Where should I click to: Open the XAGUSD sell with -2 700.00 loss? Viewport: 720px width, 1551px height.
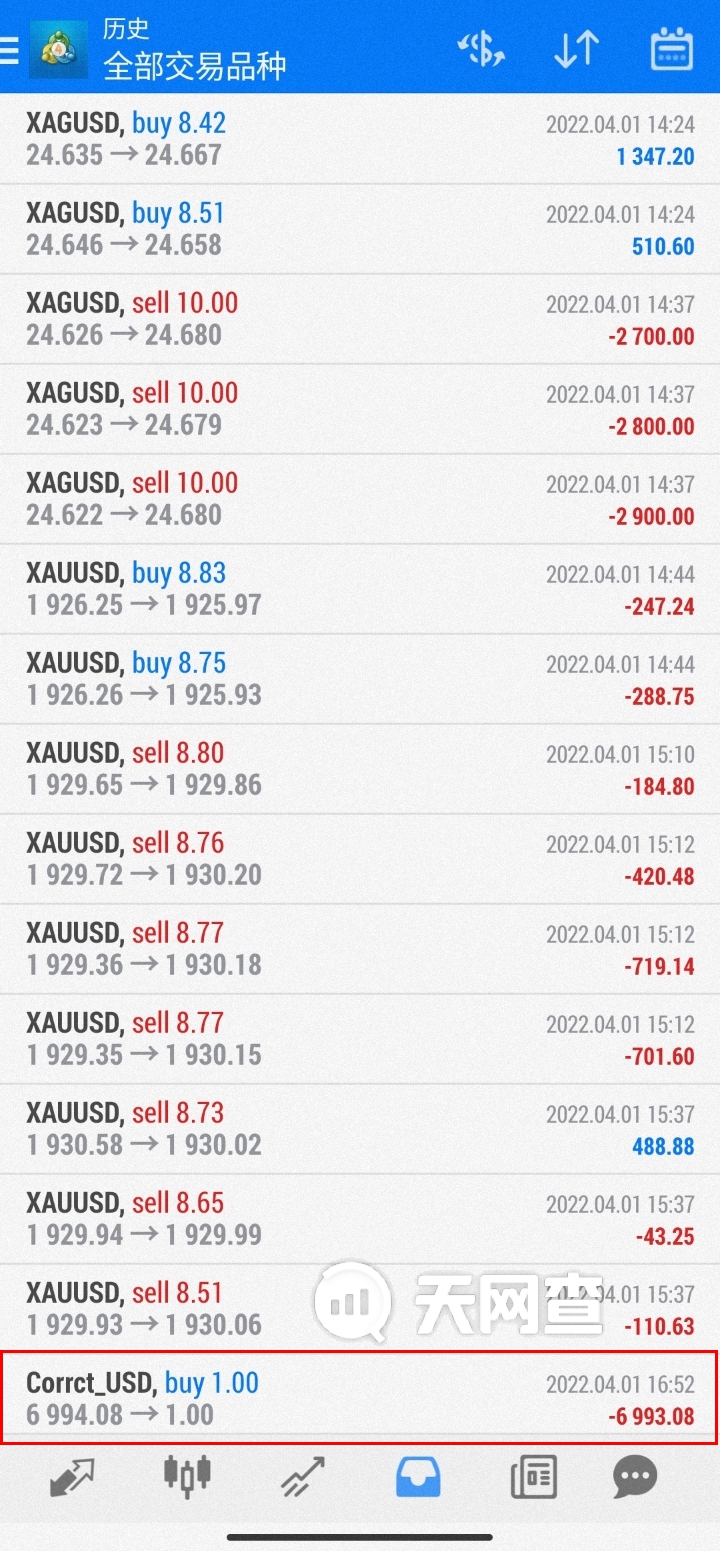coord(360,320)
